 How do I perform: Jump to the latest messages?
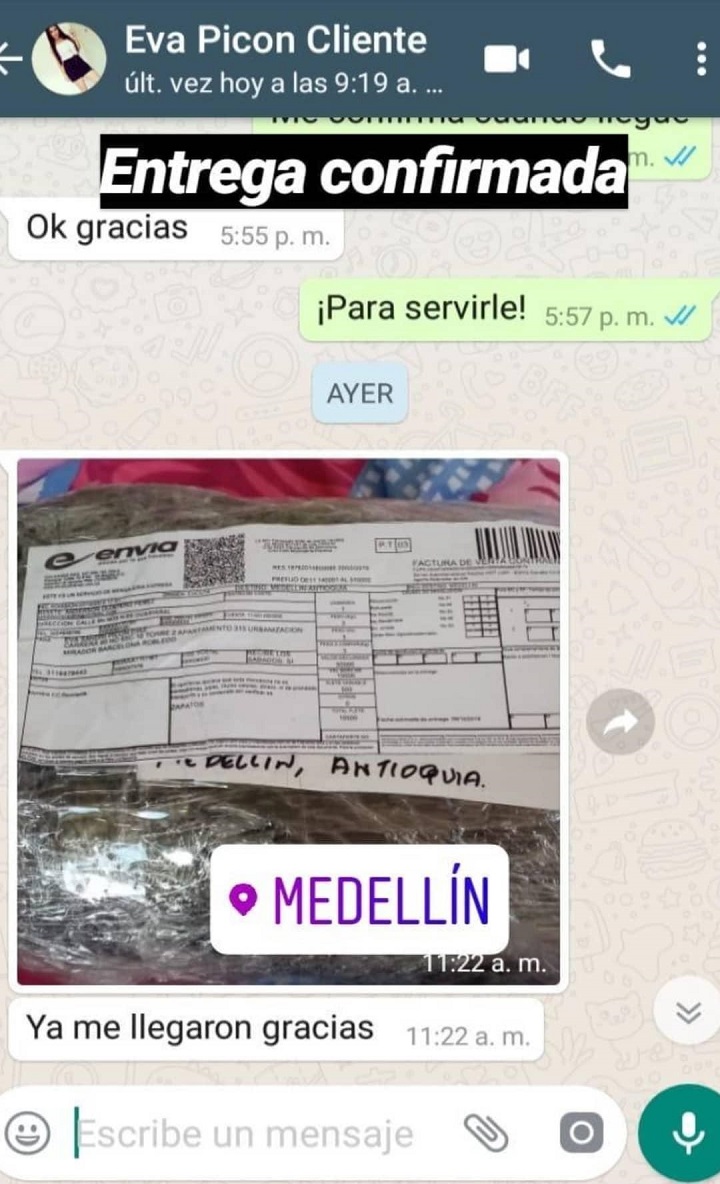(688, 1013)
